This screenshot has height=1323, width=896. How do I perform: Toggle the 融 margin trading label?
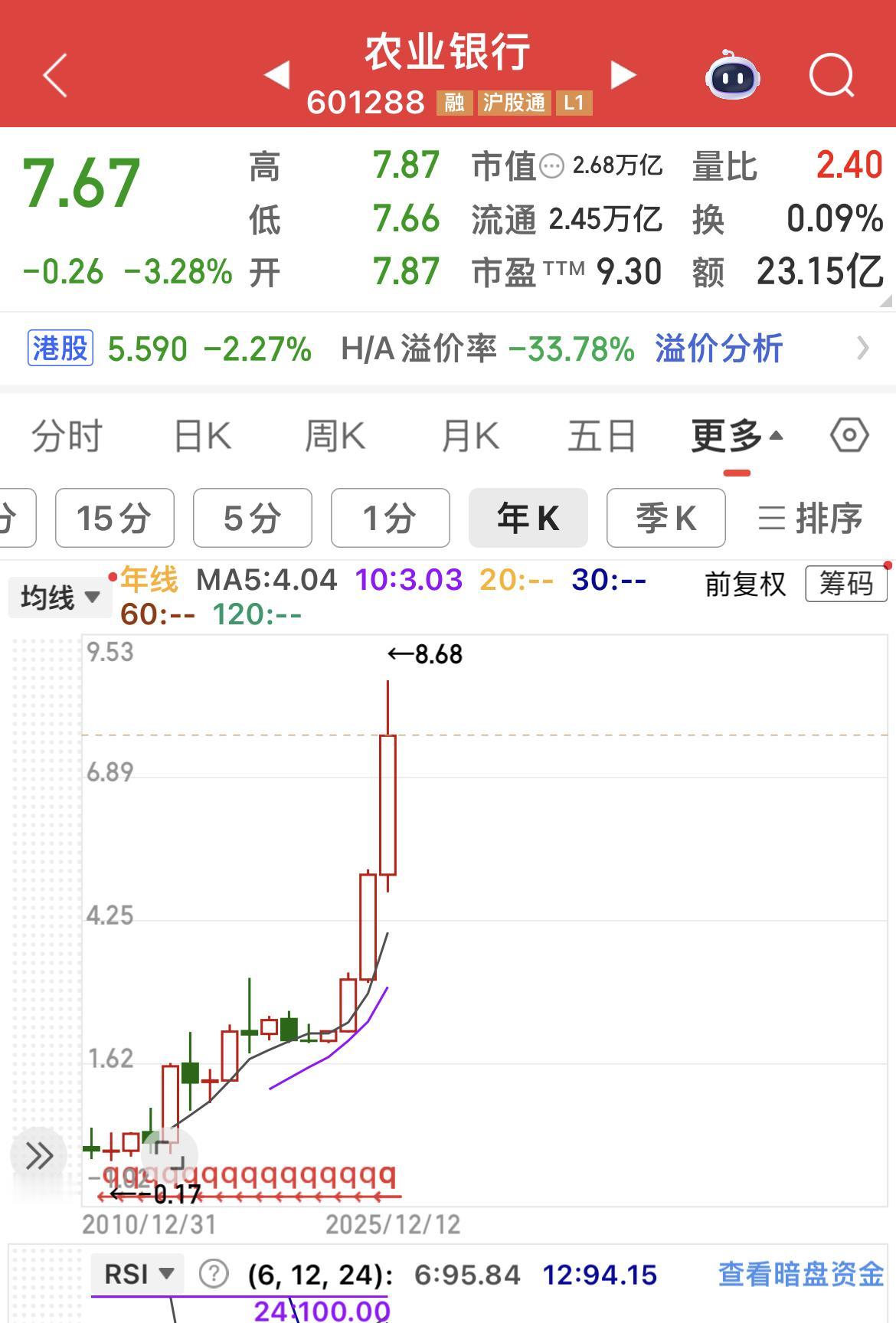tap(453, 102)
